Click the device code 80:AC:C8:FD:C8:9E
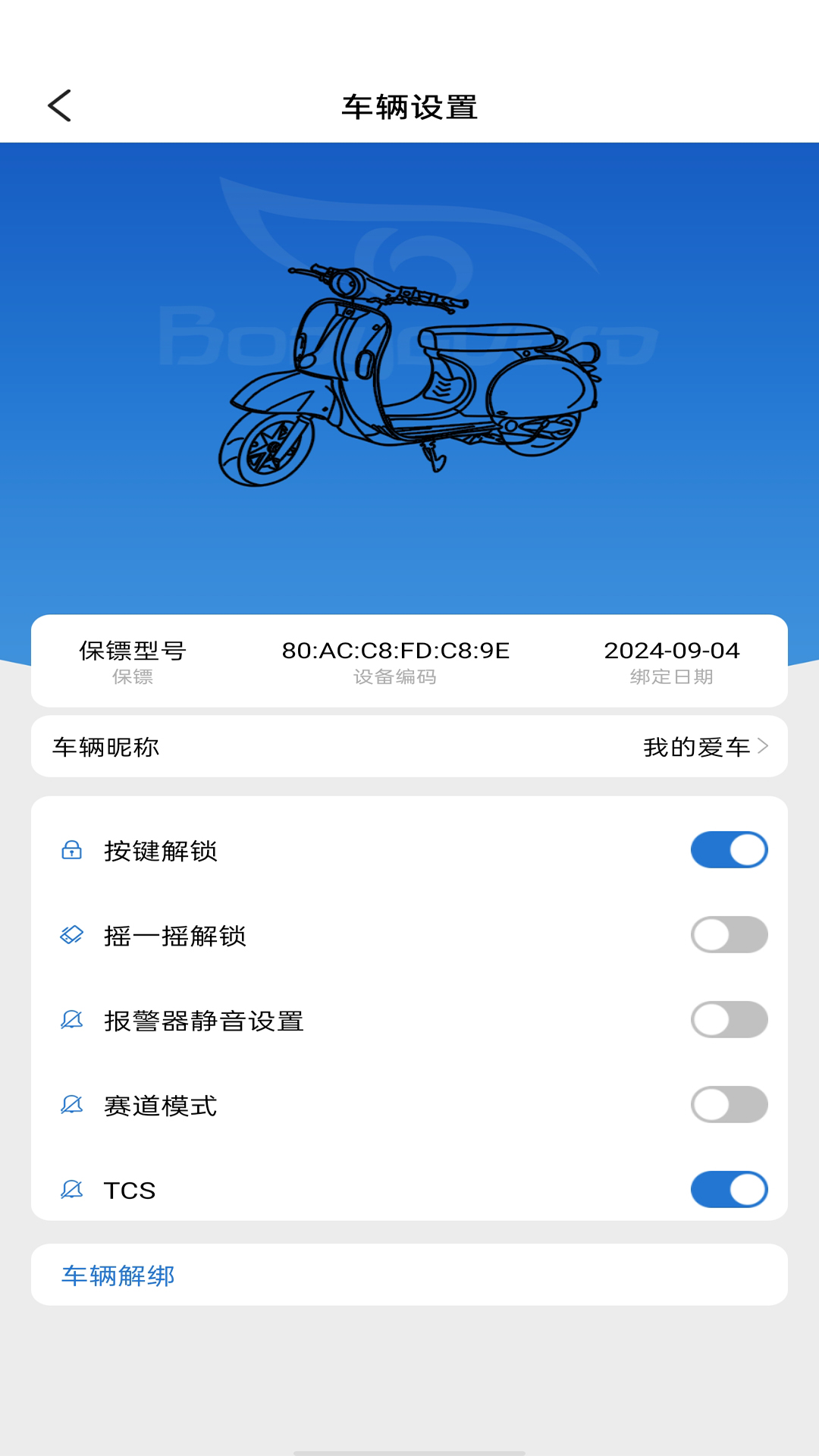 point(396,650)
